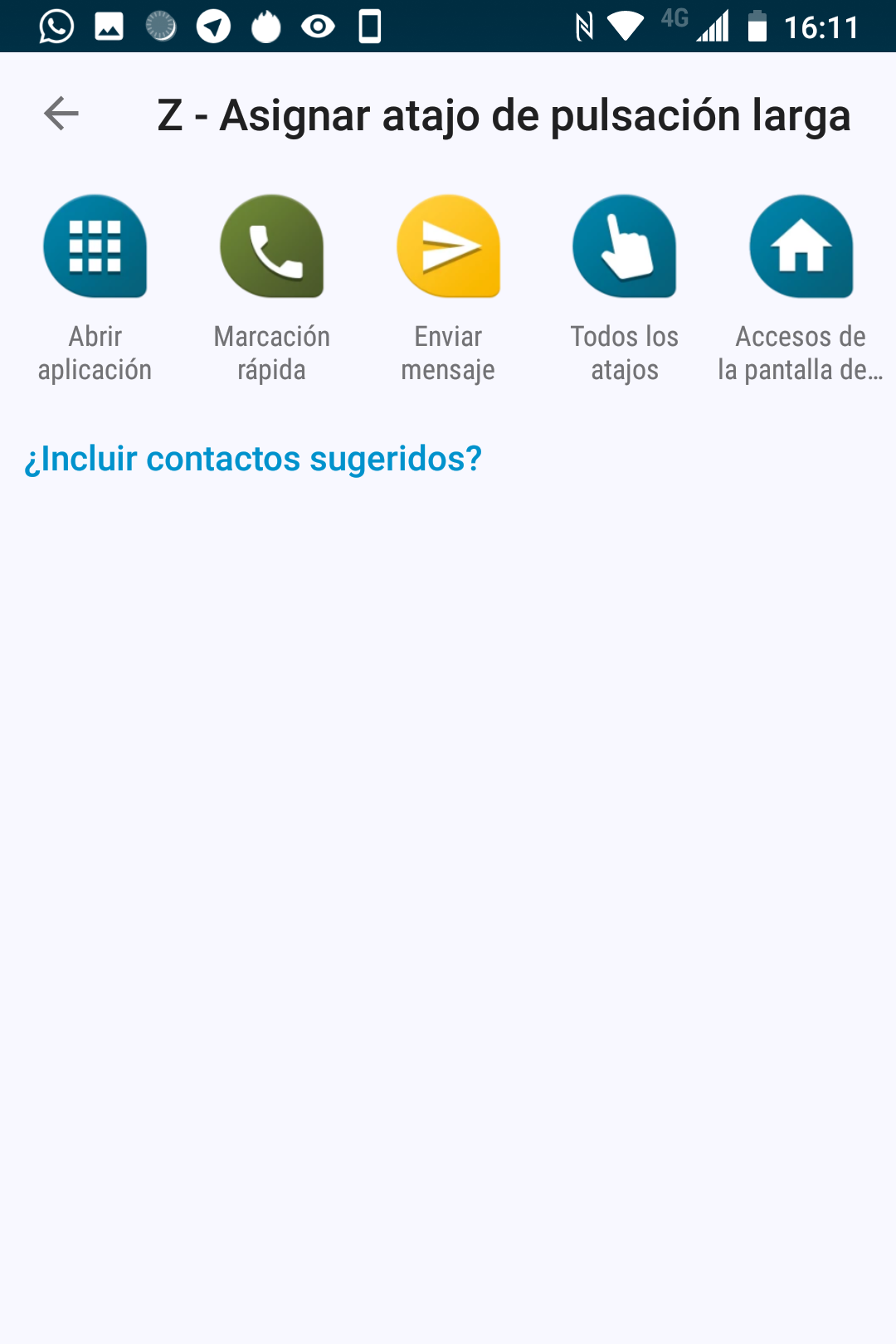Image resolution: width=896 pixels, height=1344 pixels.
Task: Go back using the arrow icon
Action: (x=61, y=114)
